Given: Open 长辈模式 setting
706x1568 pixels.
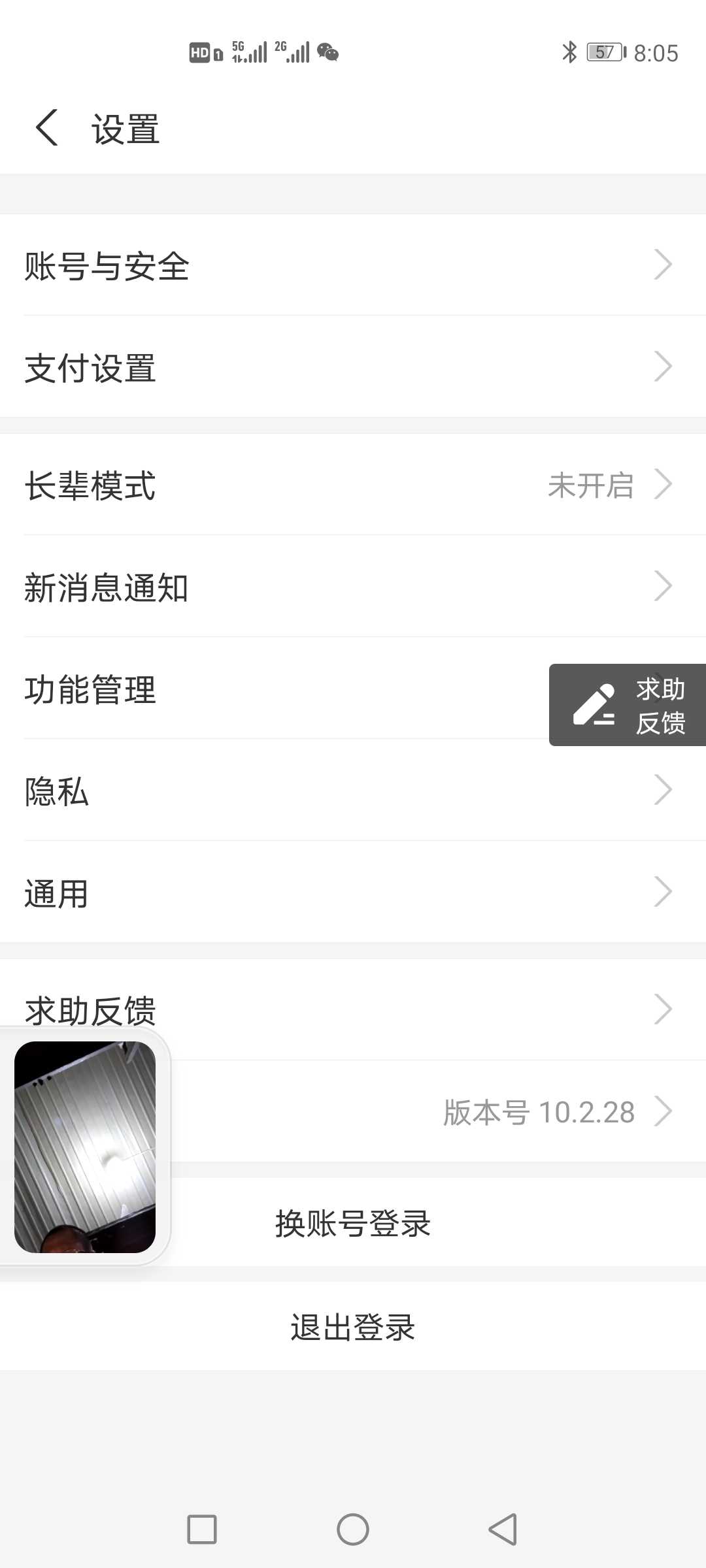Looking at the screenshot, I should click(353, 484).
